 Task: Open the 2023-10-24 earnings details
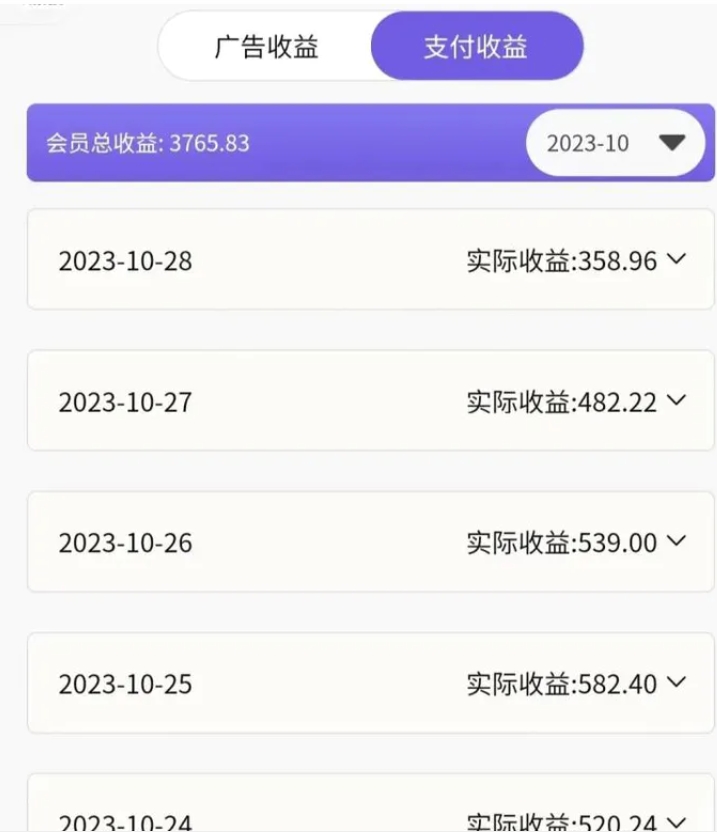pyautogui.click(x=676, y=822)
